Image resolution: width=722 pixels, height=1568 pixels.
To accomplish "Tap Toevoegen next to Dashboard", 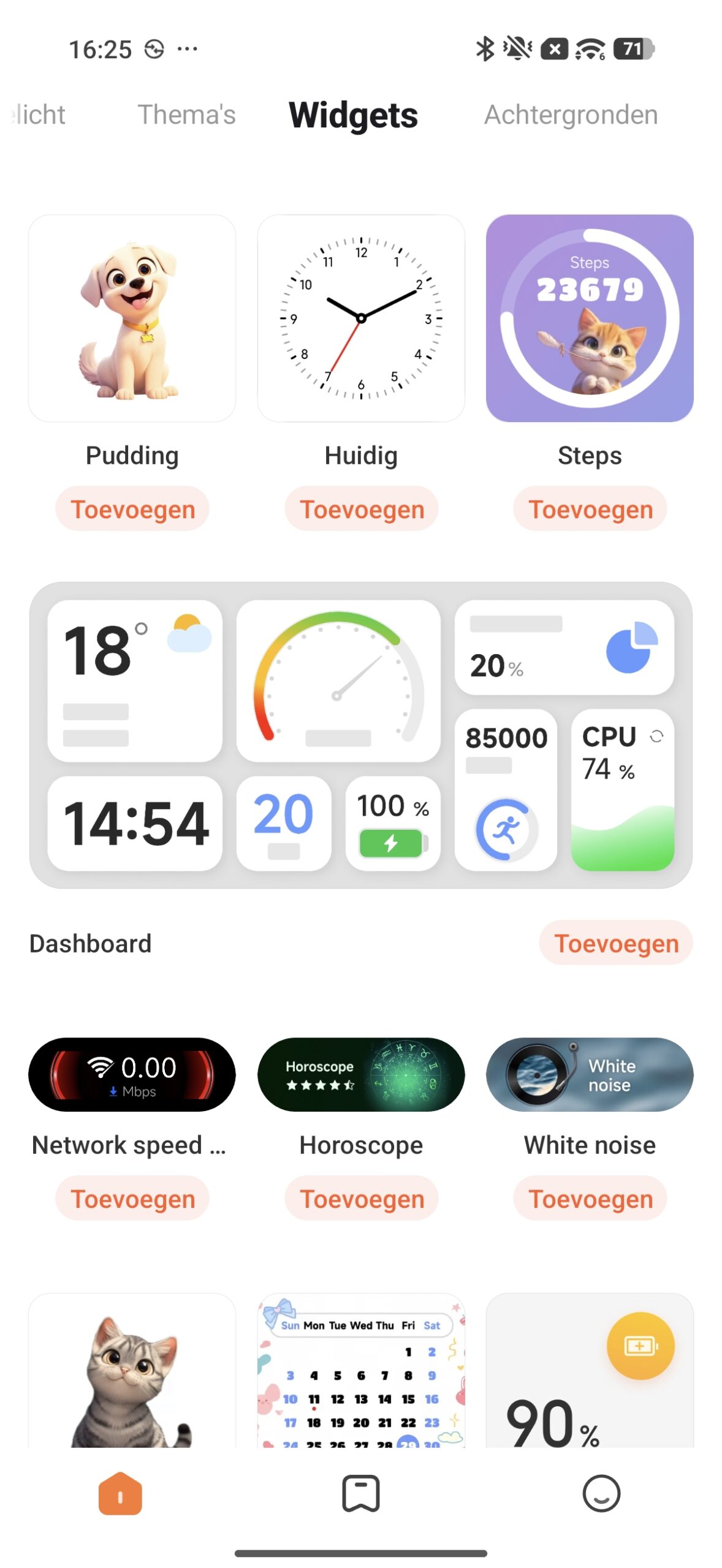I will pos(615,943).
